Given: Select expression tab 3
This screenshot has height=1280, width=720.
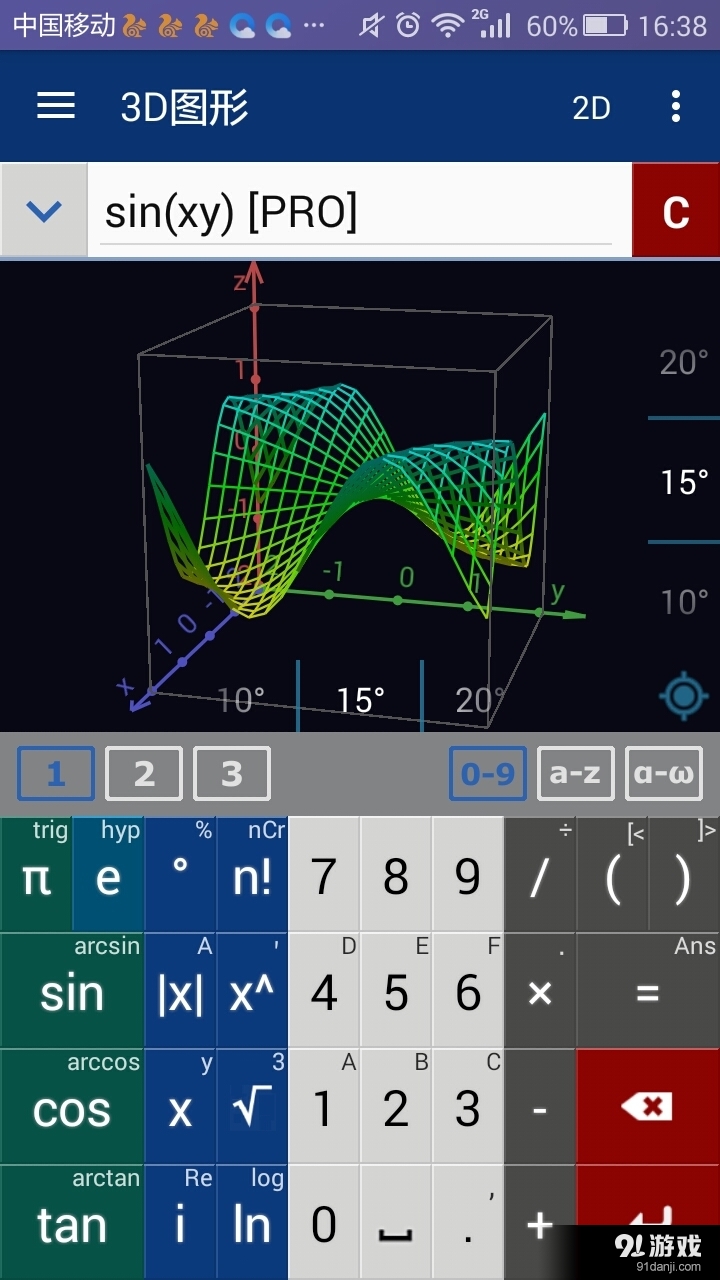Looking at the screenshot, I should (231, 773).
